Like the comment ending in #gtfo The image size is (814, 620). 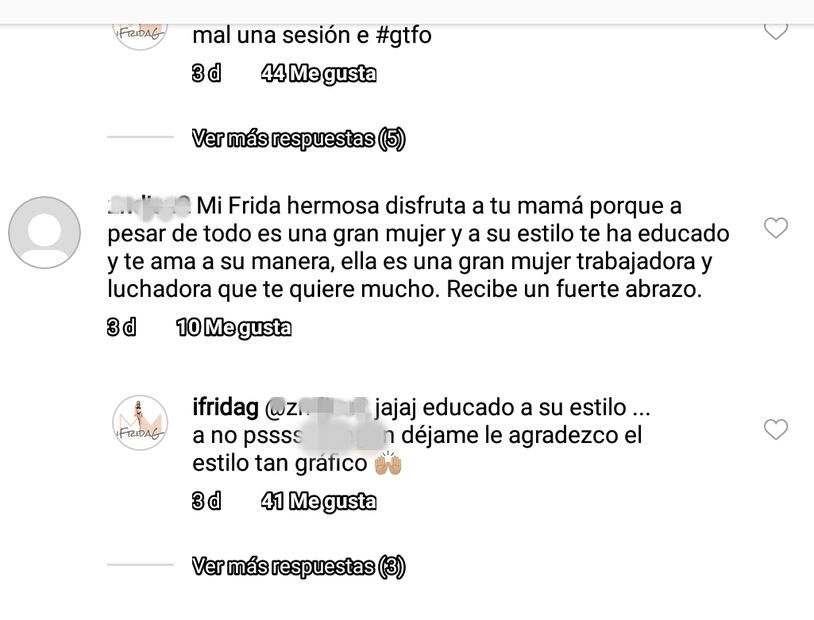(776, 30)
